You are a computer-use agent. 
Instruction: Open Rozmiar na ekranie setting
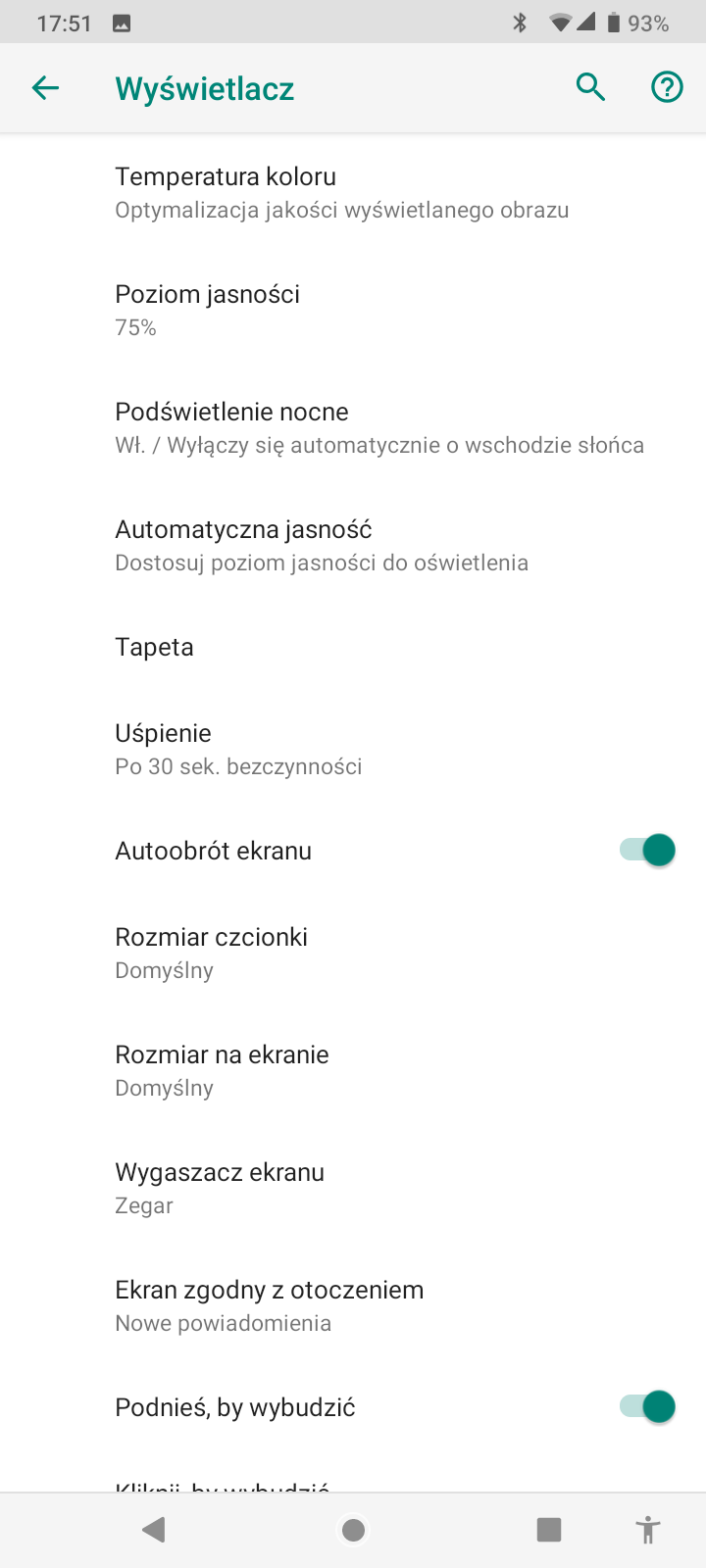[353, 1070]
